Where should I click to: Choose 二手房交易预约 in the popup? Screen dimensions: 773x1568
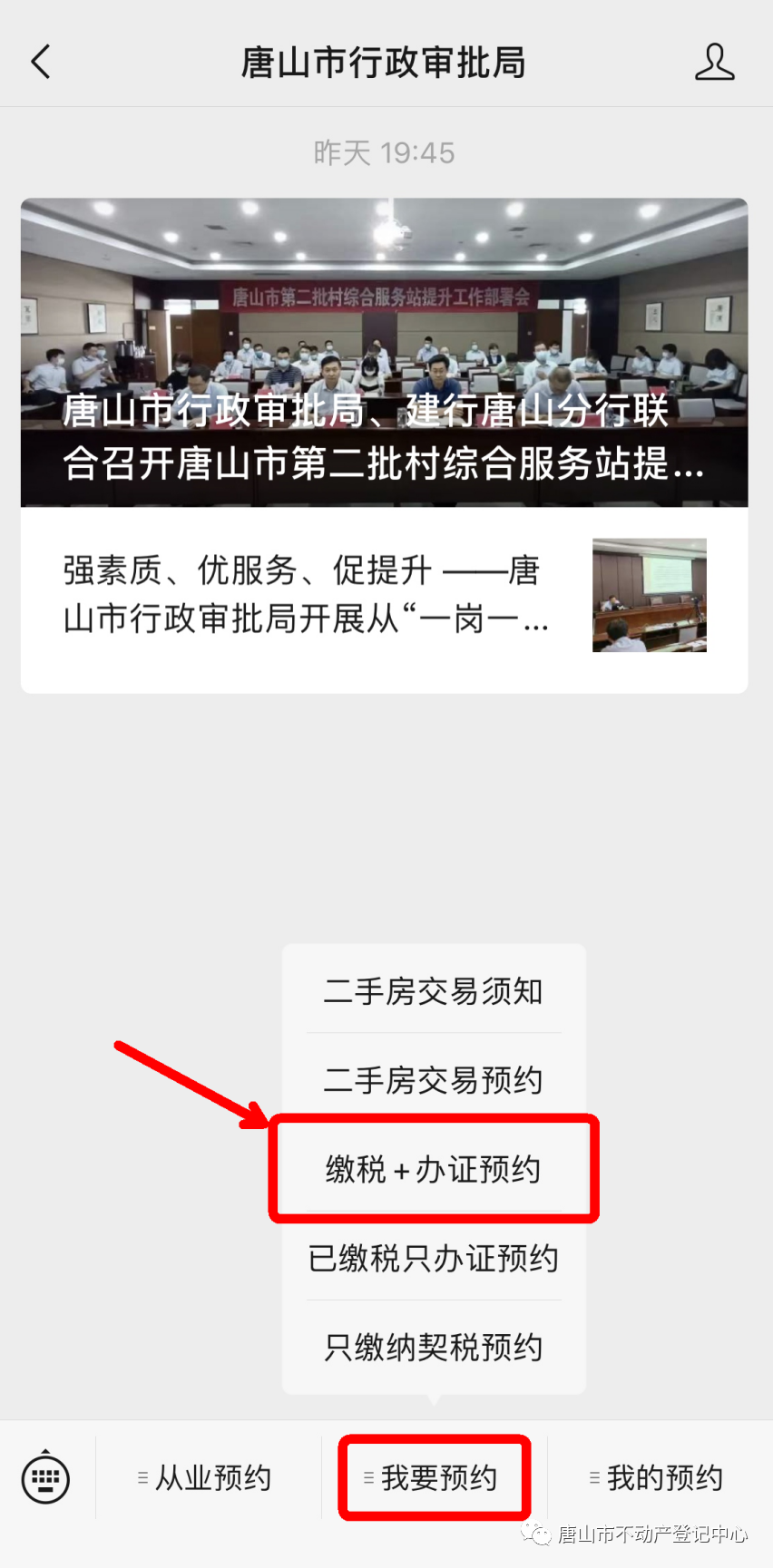point(434,1079)
